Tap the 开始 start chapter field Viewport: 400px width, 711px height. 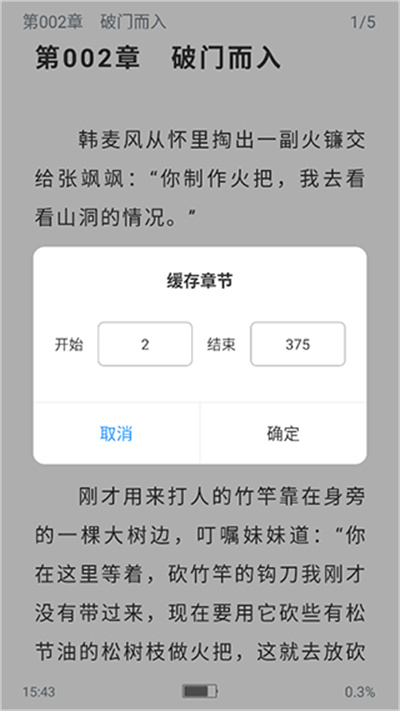(145, 344)
